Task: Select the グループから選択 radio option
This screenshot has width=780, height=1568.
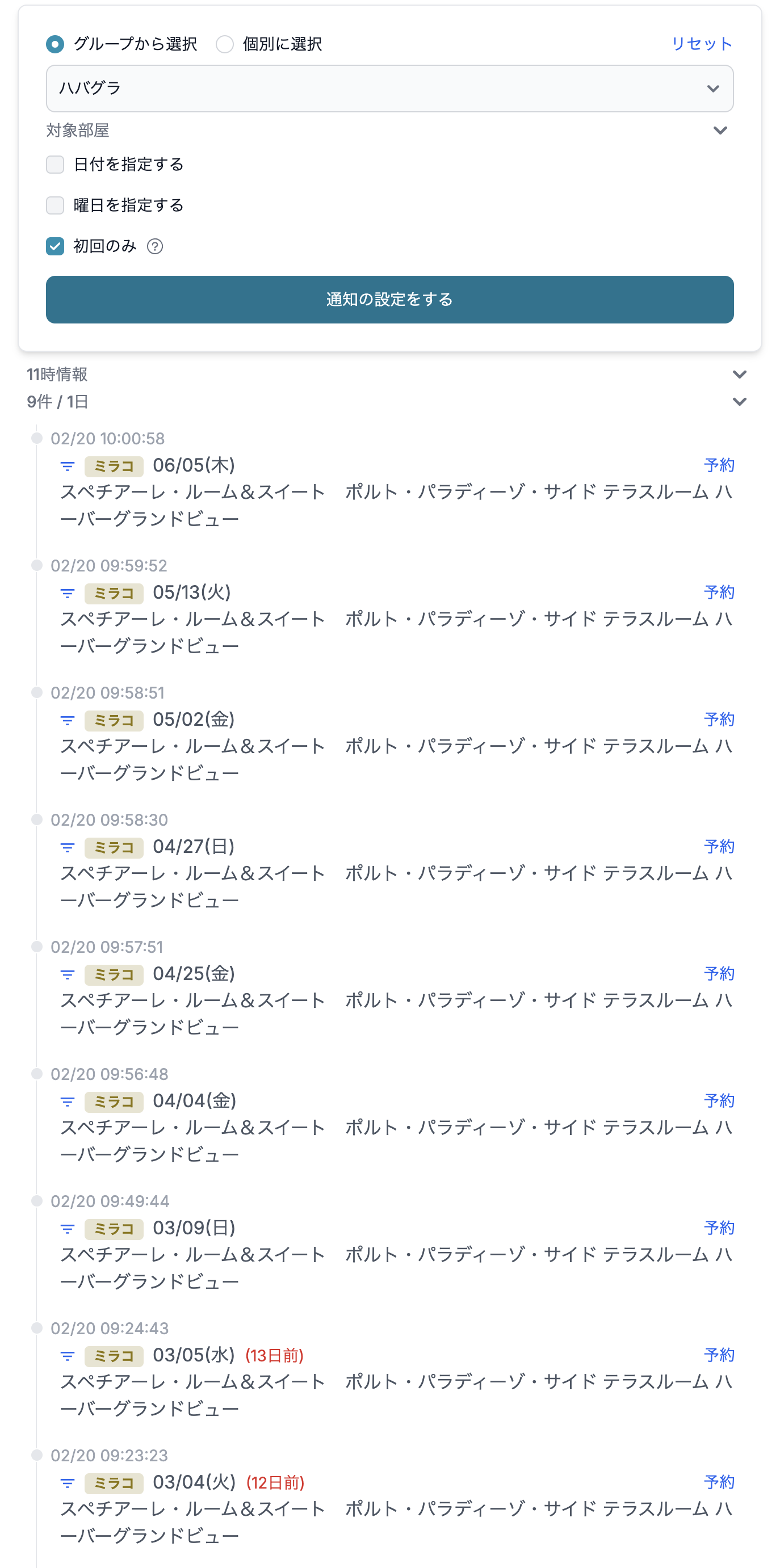Action: (56, 44)
